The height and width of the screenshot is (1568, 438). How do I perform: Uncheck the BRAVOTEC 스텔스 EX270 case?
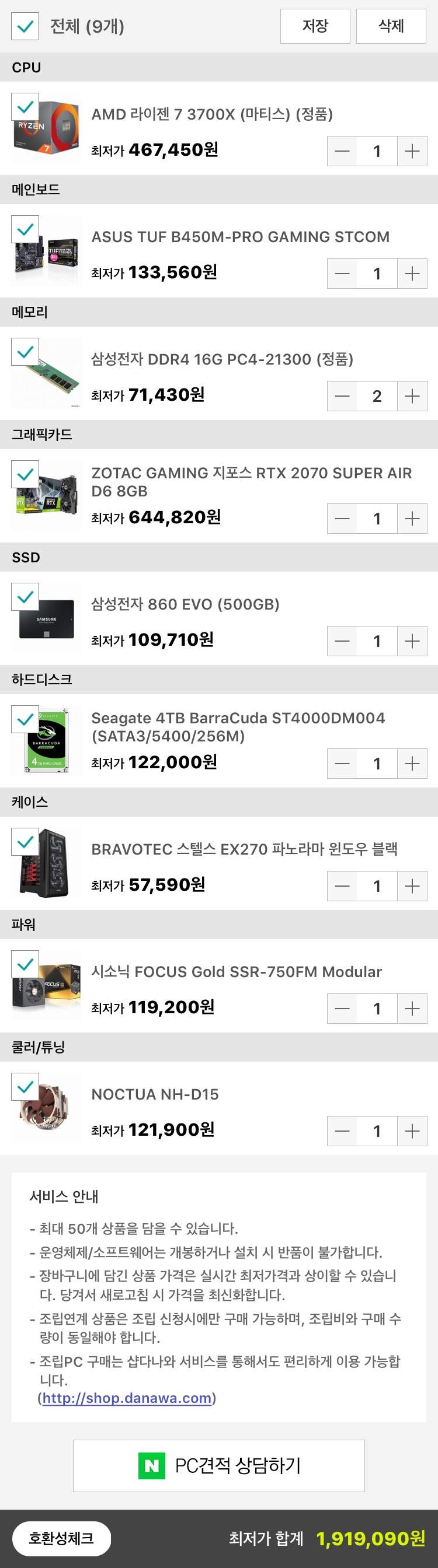click(25, 842)
